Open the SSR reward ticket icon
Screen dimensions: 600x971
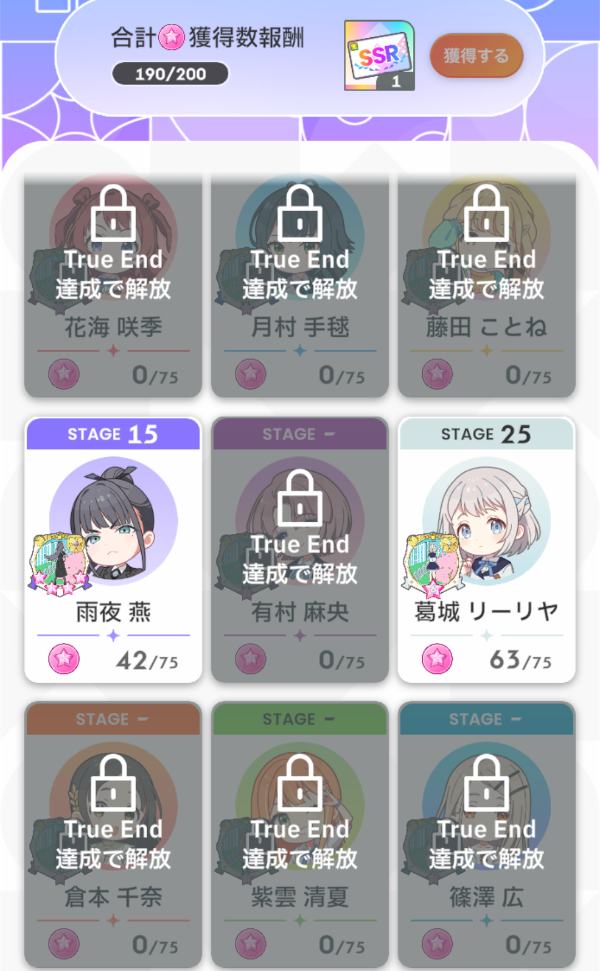tap(379, 55)
